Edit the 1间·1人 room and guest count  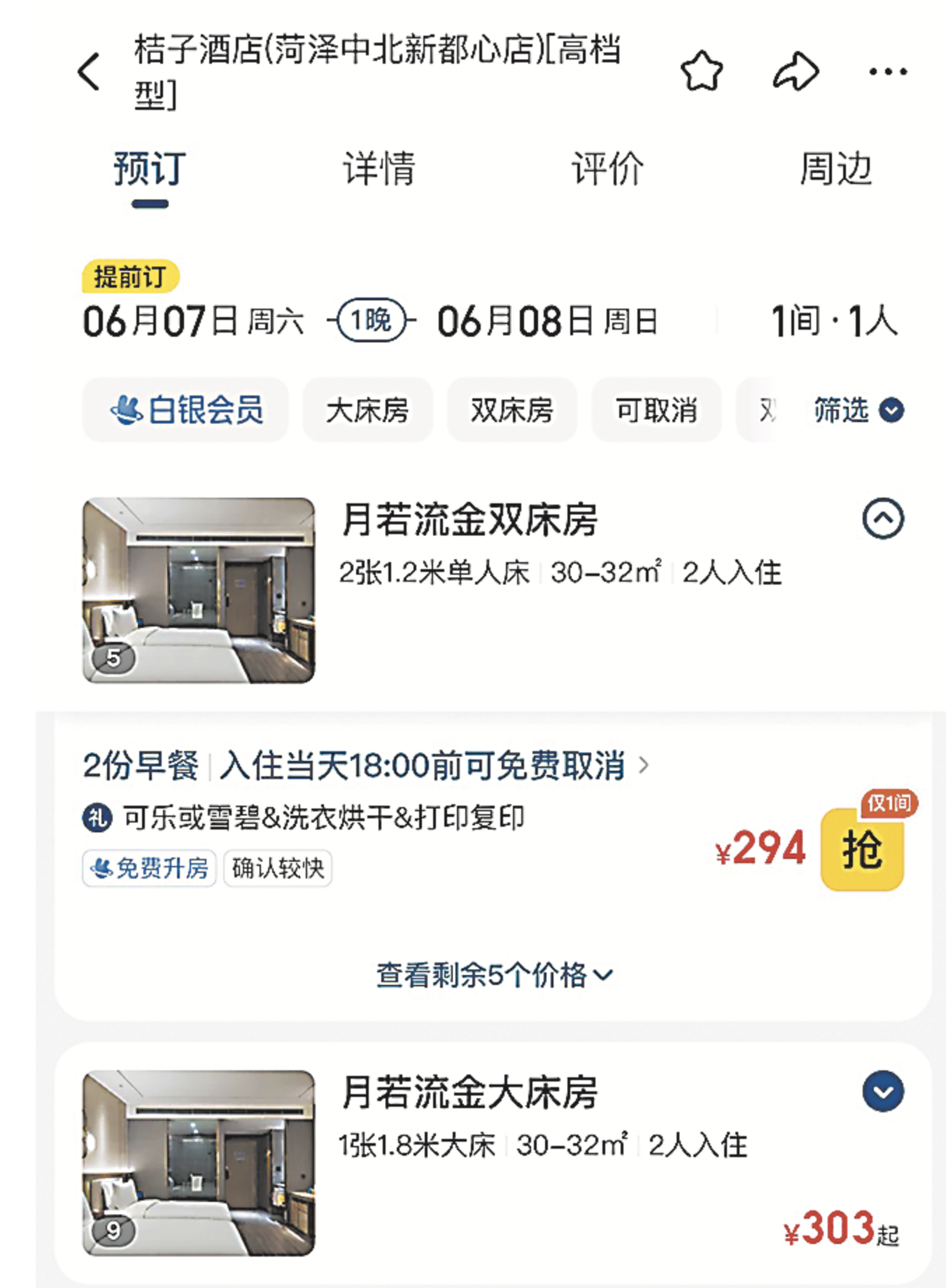click(x=834, y=322)
